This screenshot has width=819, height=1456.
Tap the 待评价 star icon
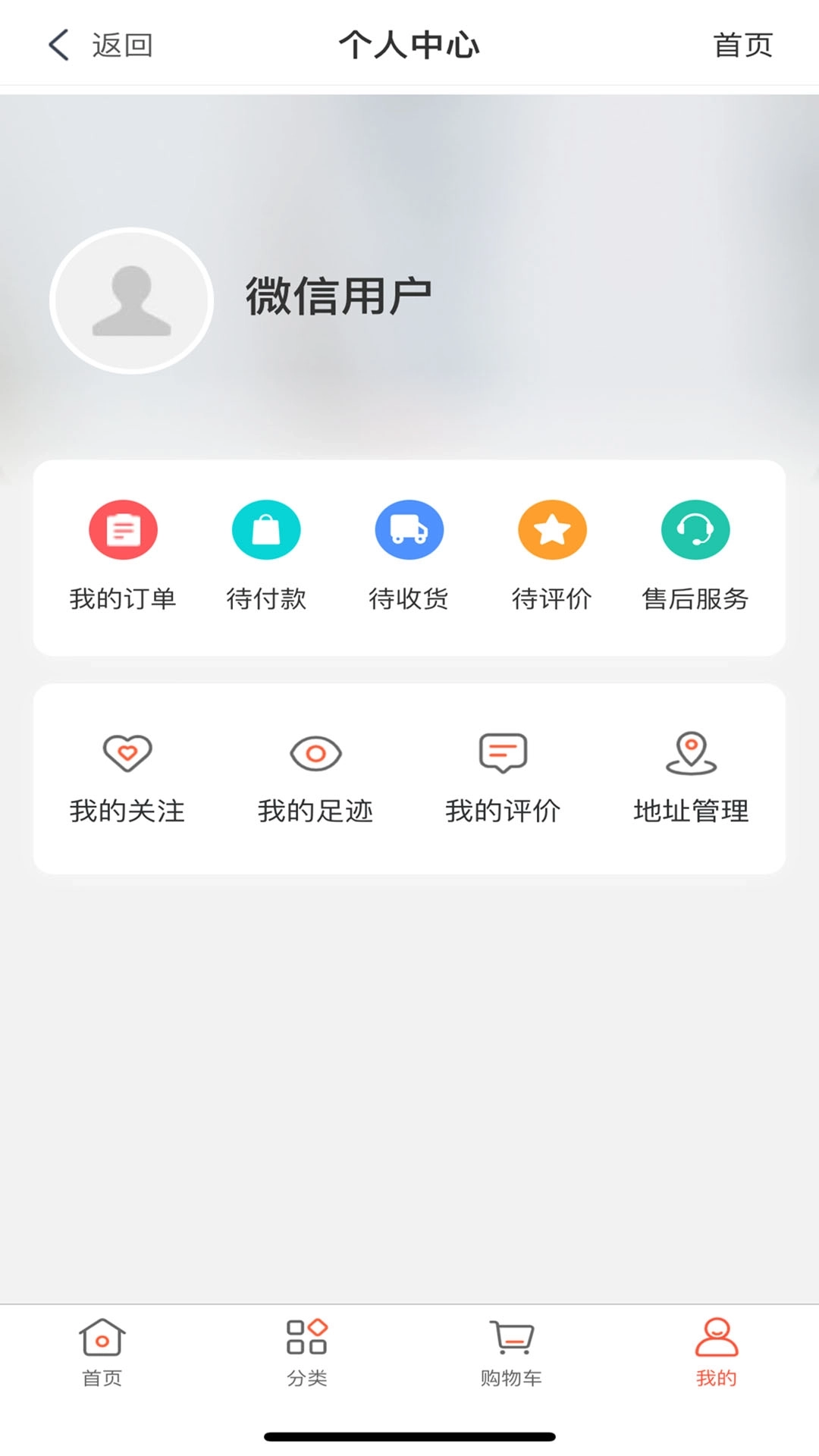click(x=552, y=529)
